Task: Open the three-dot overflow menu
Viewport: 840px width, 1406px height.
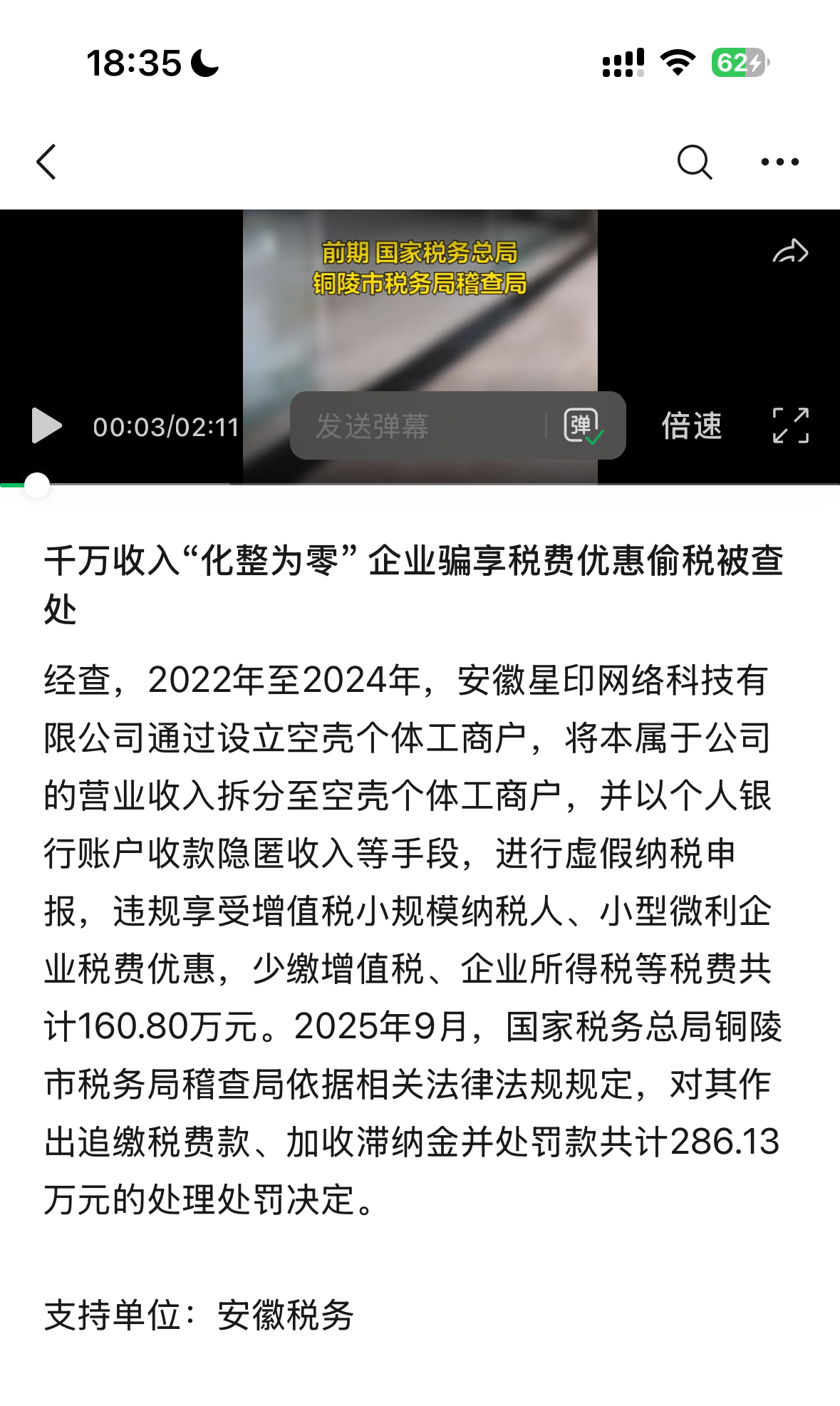Action: [779, 162]
